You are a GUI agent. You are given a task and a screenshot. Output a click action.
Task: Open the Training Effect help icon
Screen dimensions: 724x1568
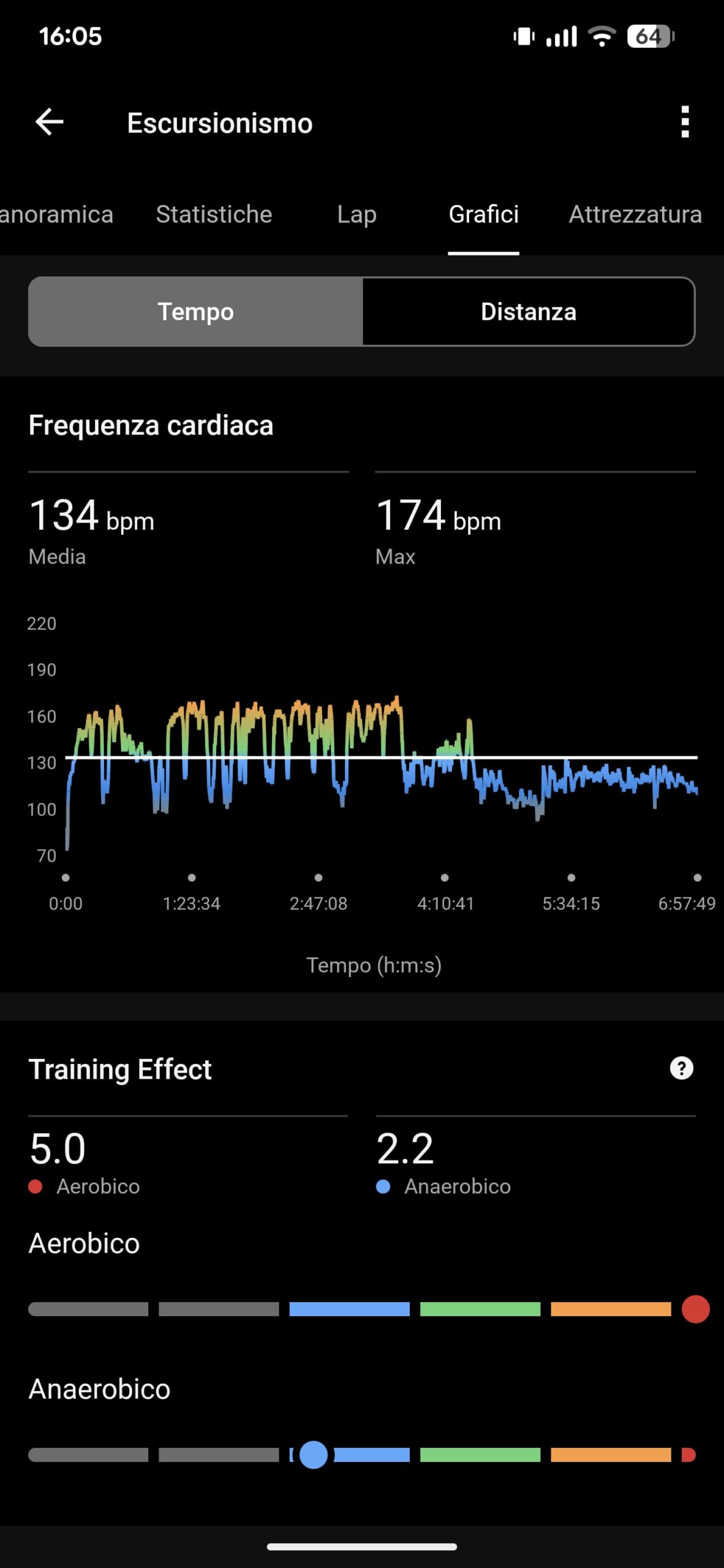(x=682, y=1068)
